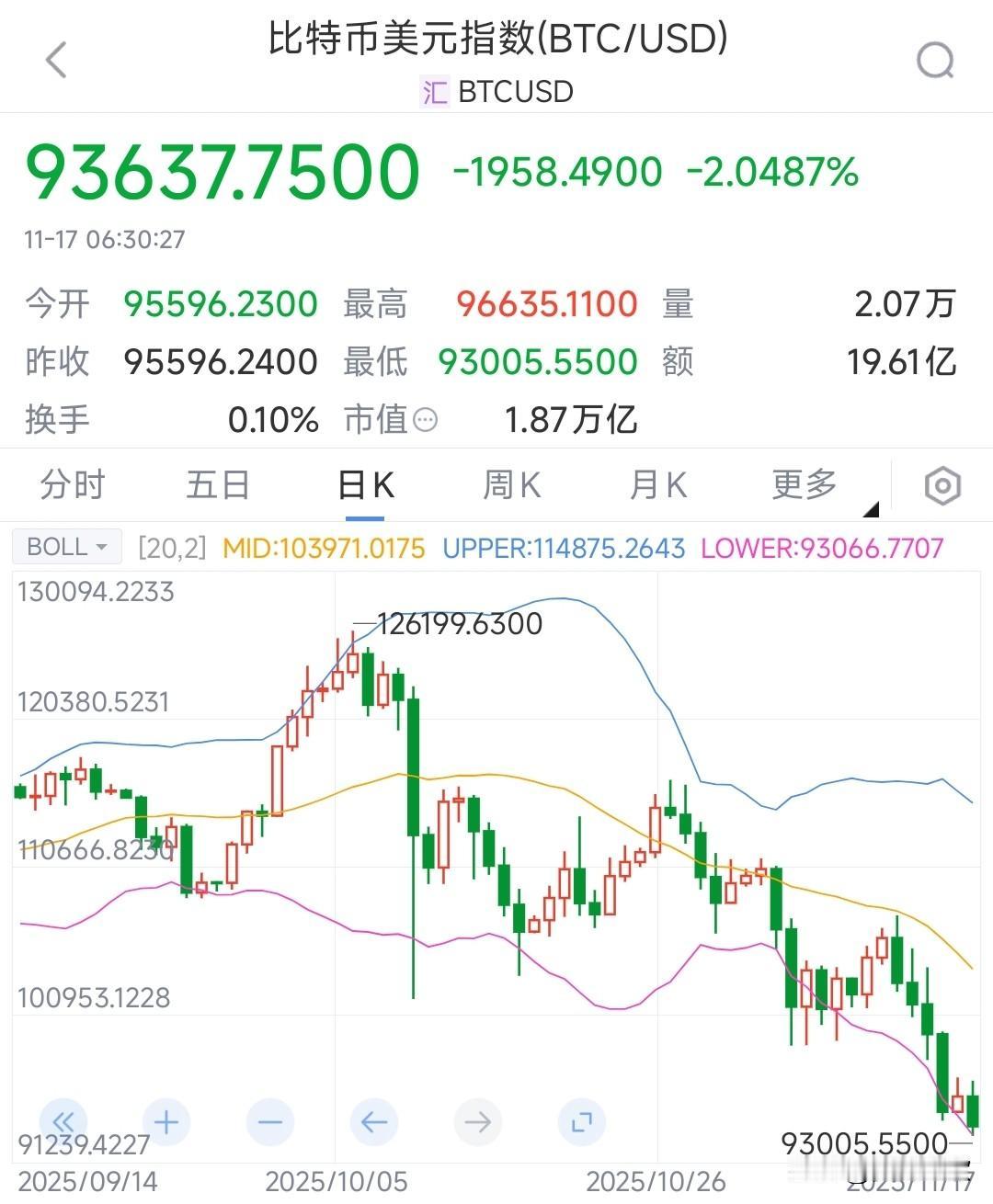Switch to the 分时 chart tab
Screen dimensions: 993x1204
click(71, 484)
